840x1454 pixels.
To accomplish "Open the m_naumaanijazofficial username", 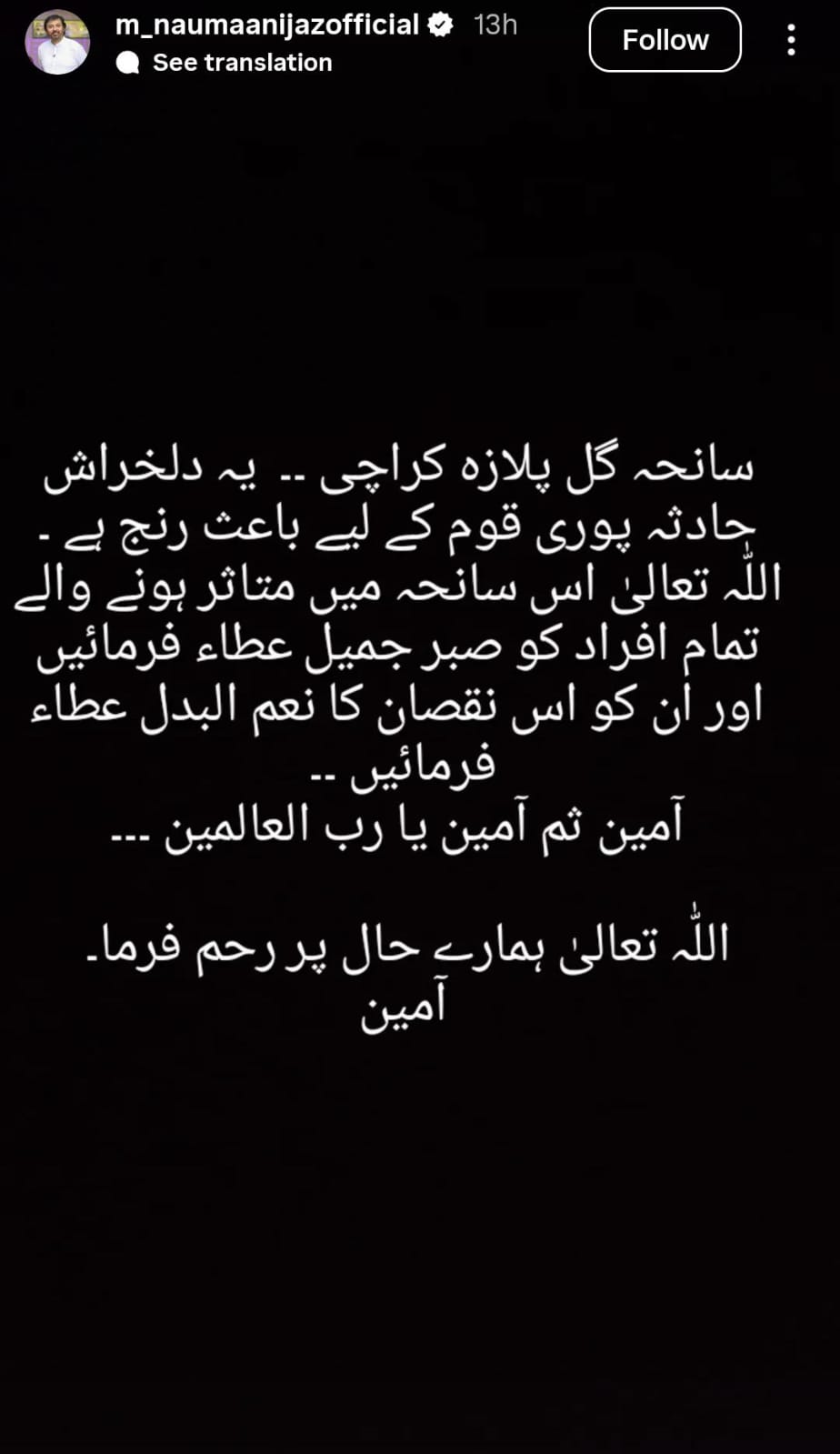I will (x=266, y=25).
